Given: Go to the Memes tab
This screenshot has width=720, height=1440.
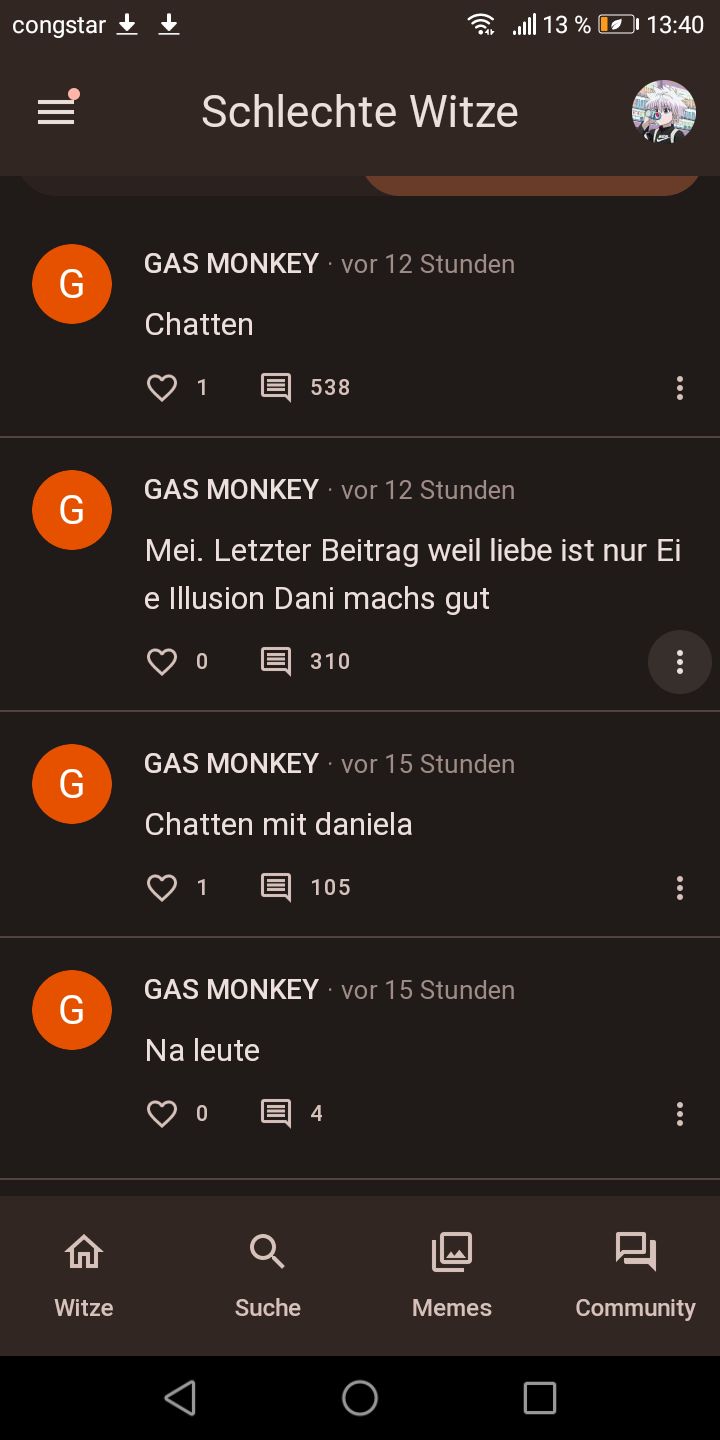Looking at the screenshot, I should pos(452,1275).
